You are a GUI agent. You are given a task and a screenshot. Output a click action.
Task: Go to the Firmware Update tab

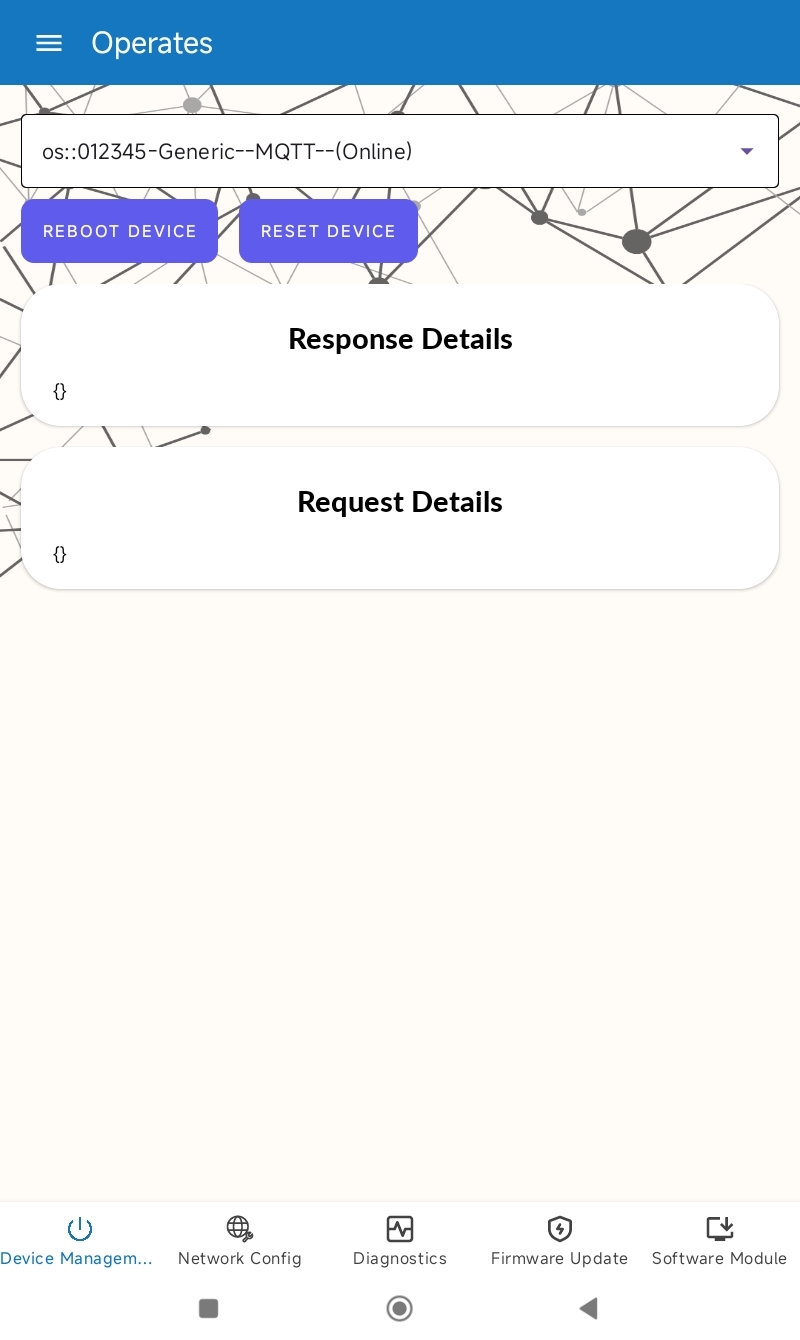559,1242
